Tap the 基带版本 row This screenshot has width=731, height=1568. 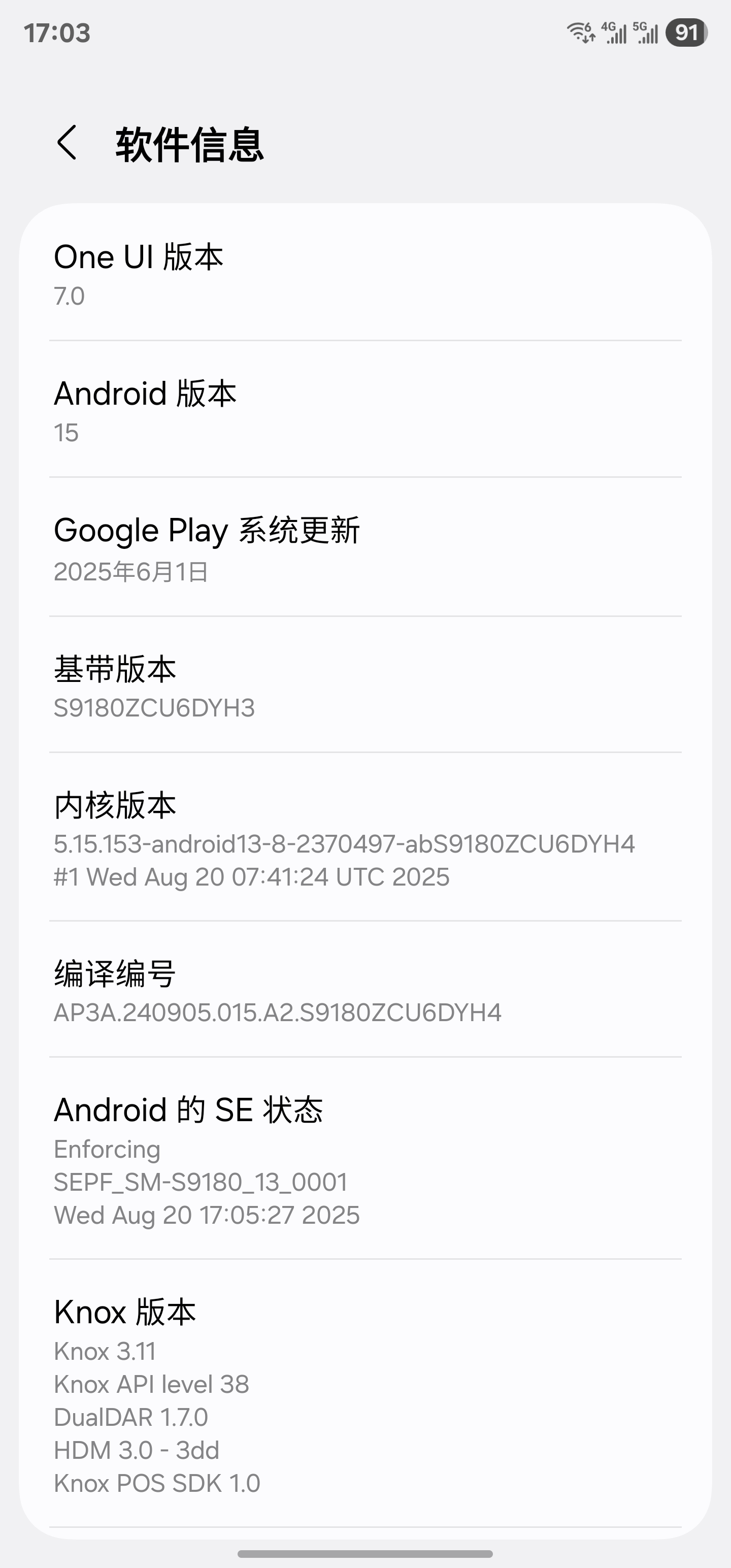[x=365, y=688]
